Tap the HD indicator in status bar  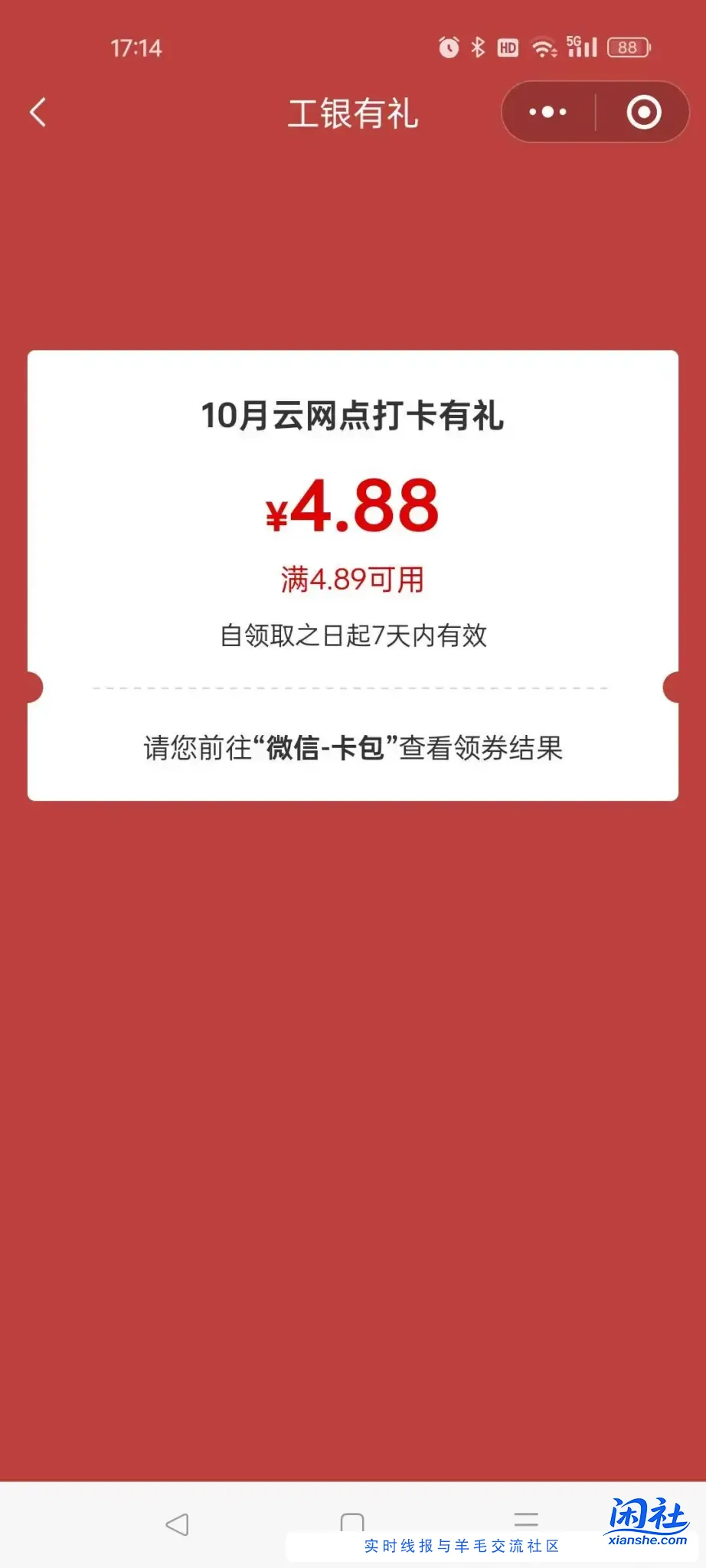click(x=507, y=46)
